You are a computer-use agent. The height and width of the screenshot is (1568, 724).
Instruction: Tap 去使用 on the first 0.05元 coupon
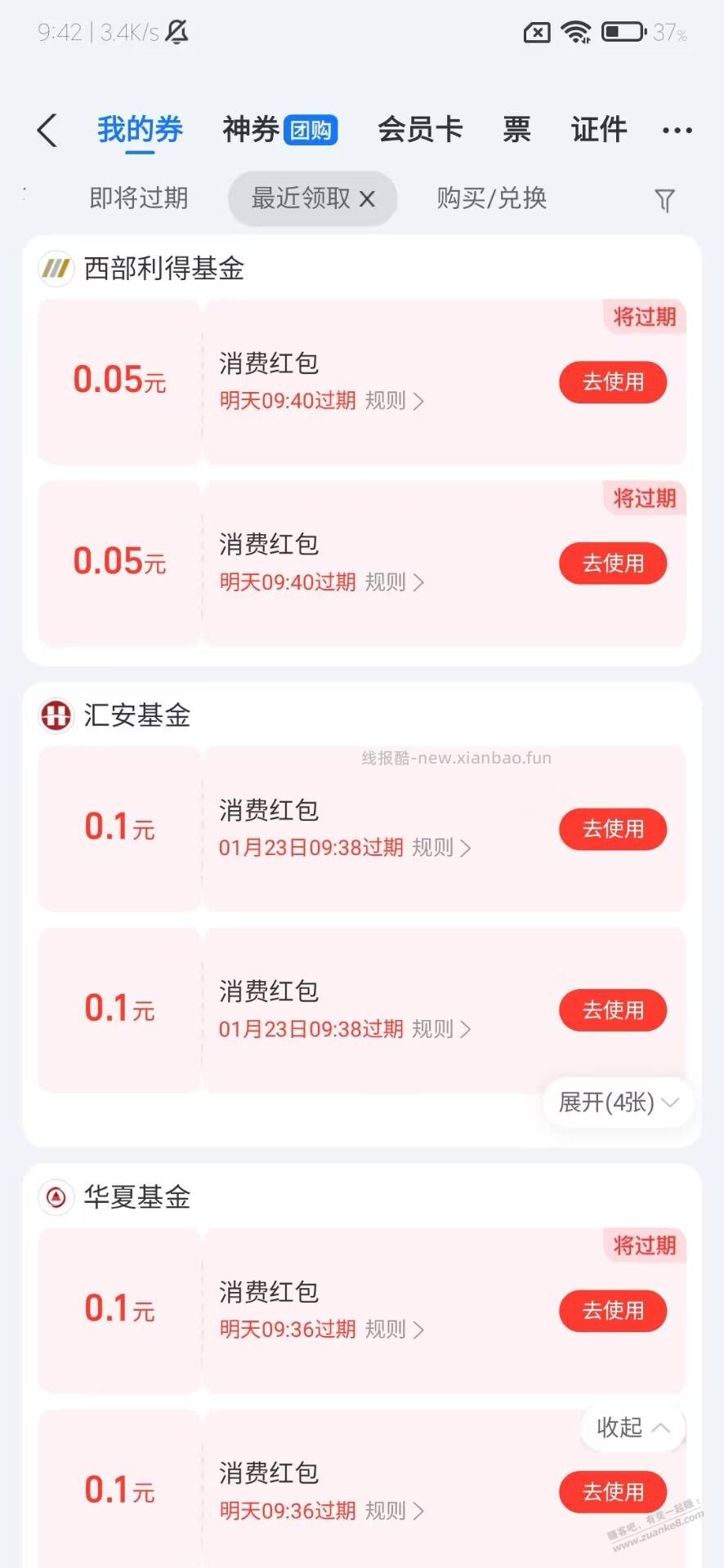[613, 382]
